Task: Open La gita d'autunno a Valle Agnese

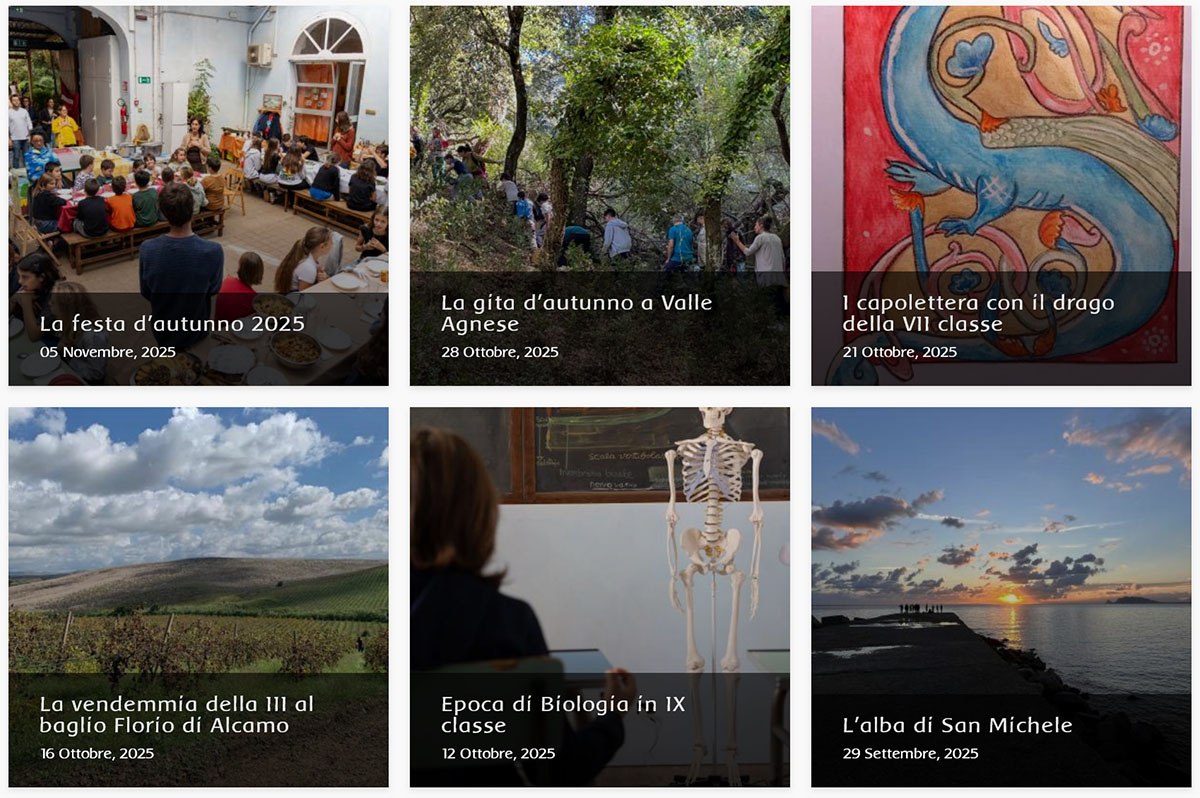Action: coord(576,313)
